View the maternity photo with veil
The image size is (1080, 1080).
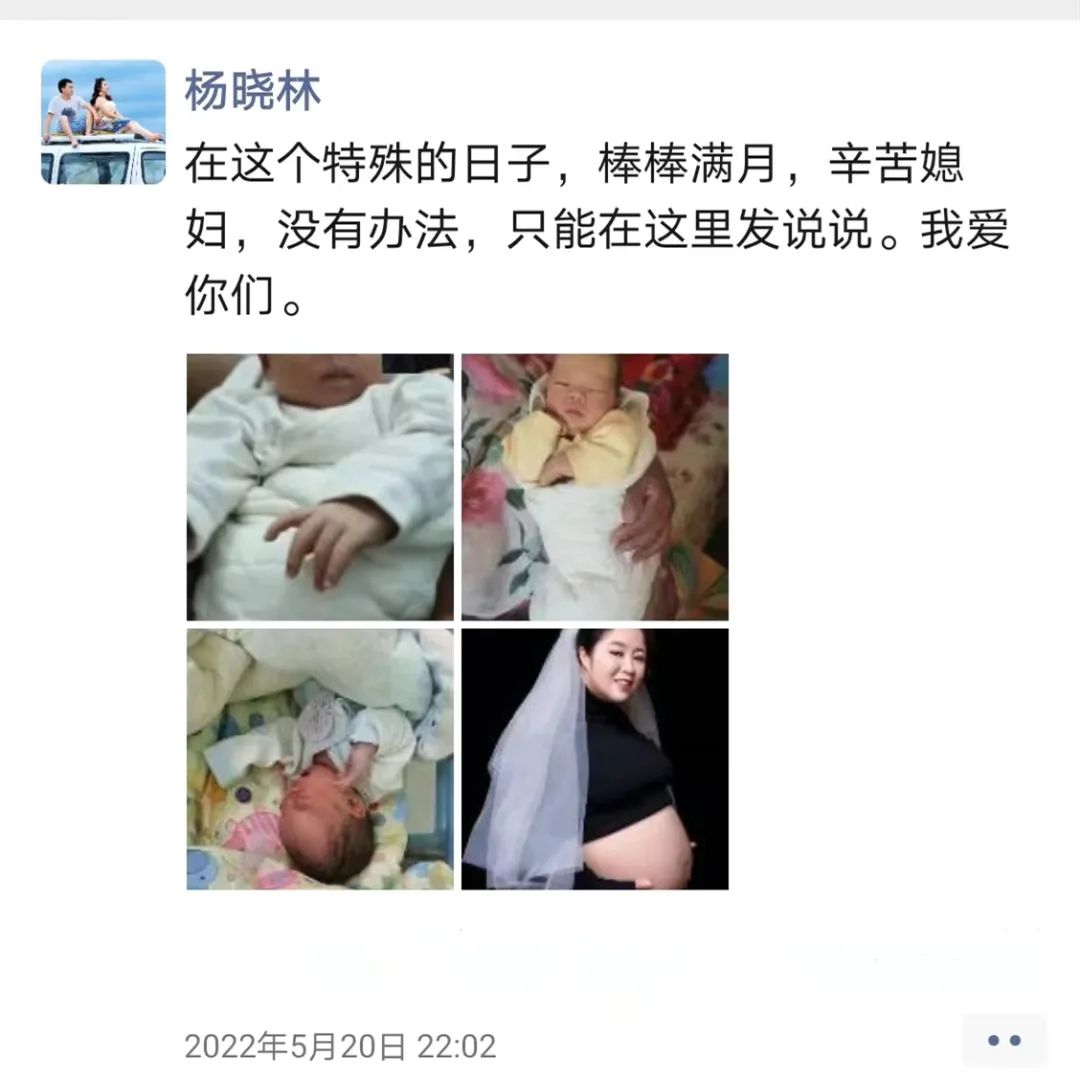(x=594, y=759)
